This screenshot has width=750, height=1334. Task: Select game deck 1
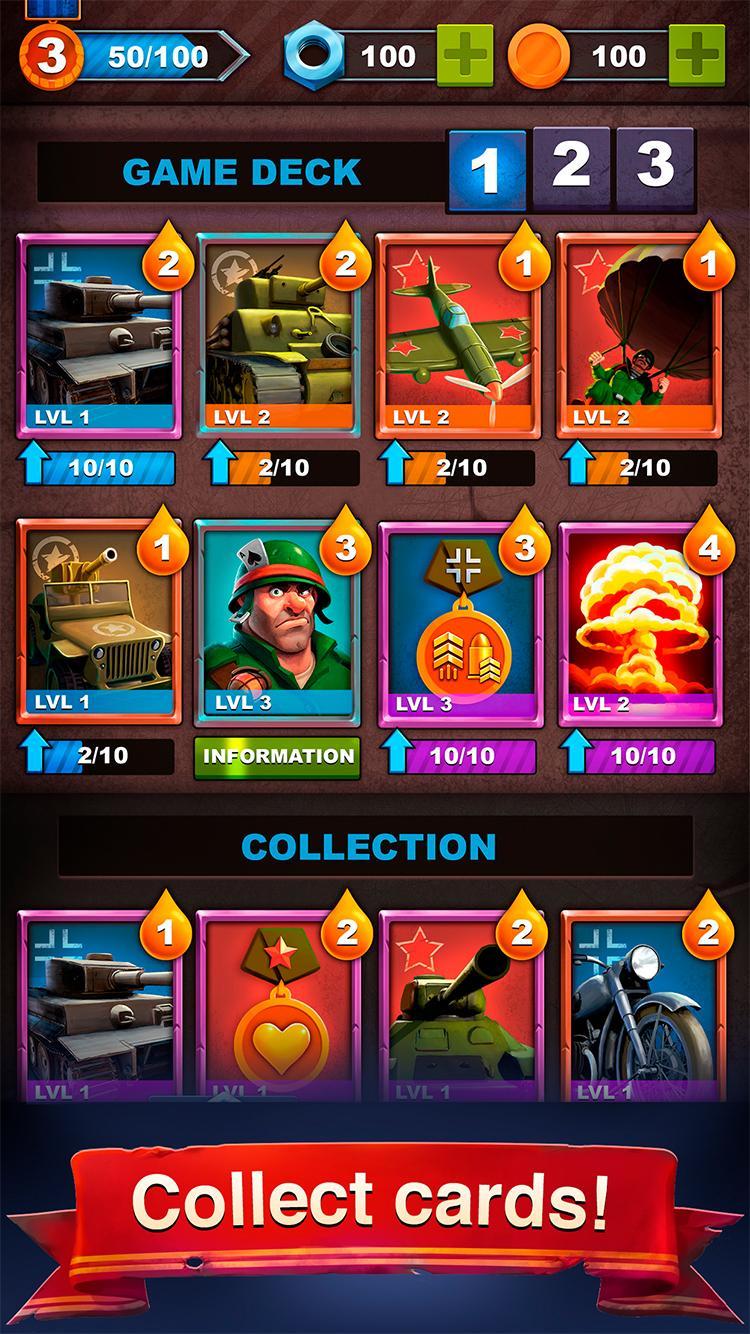coord(485,168)
